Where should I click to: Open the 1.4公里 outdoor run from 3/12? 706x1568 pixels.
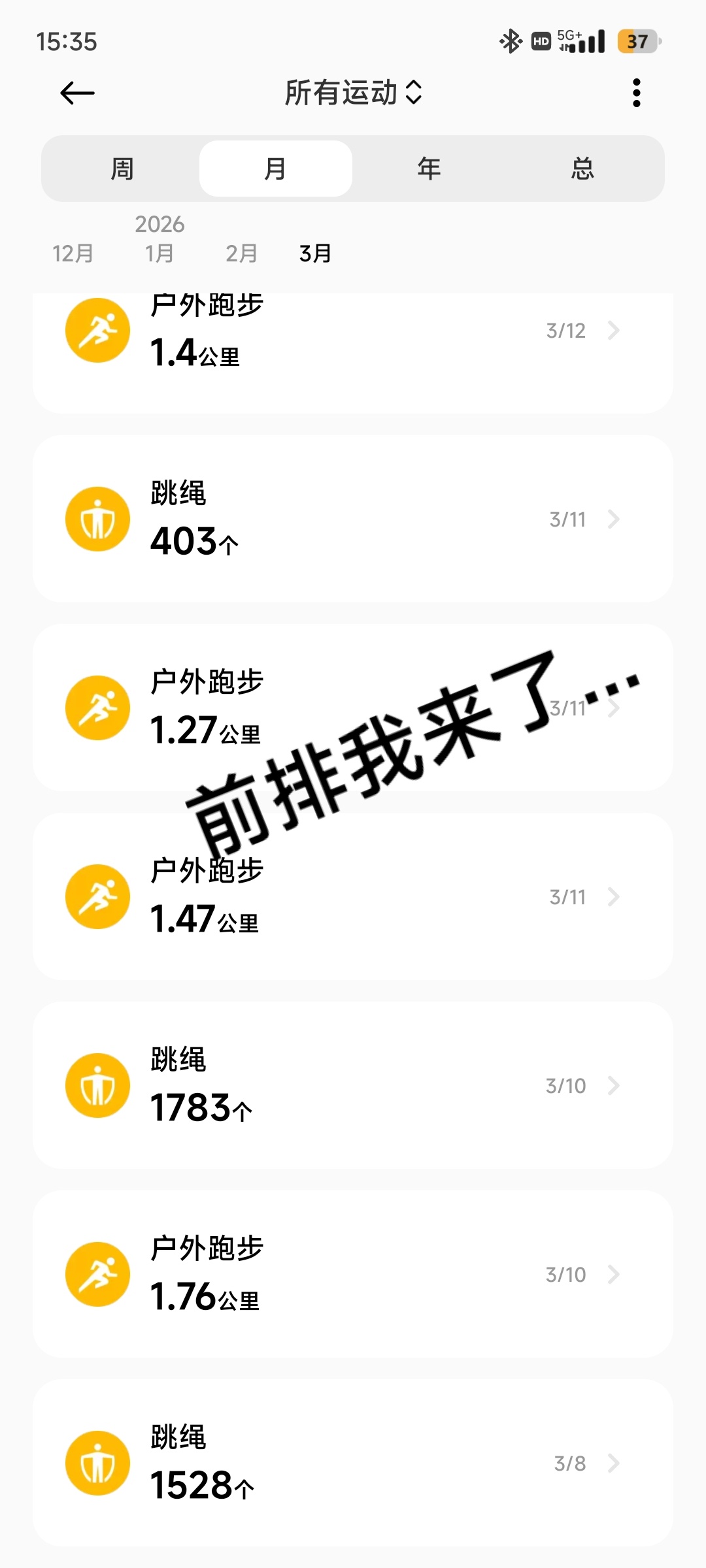point(353,353)
